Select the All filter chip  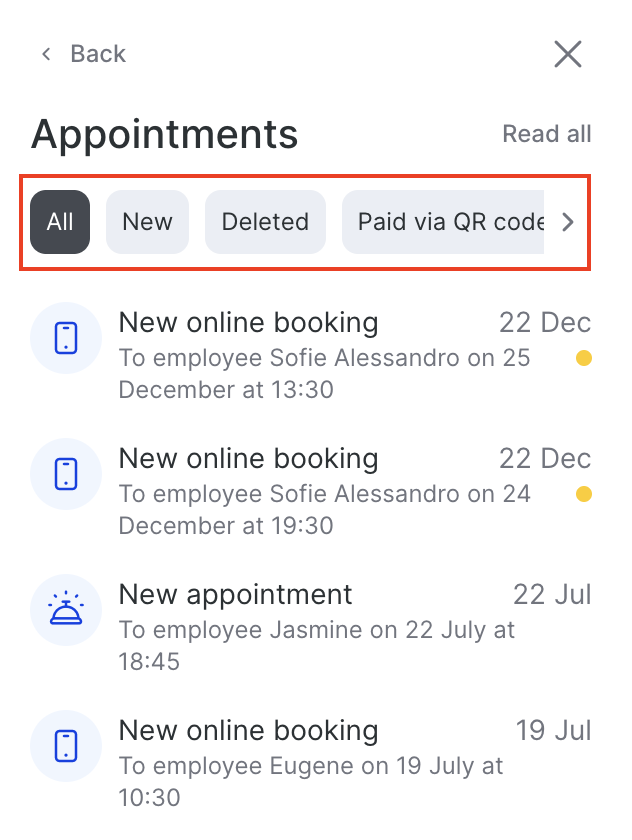[60, 222]
